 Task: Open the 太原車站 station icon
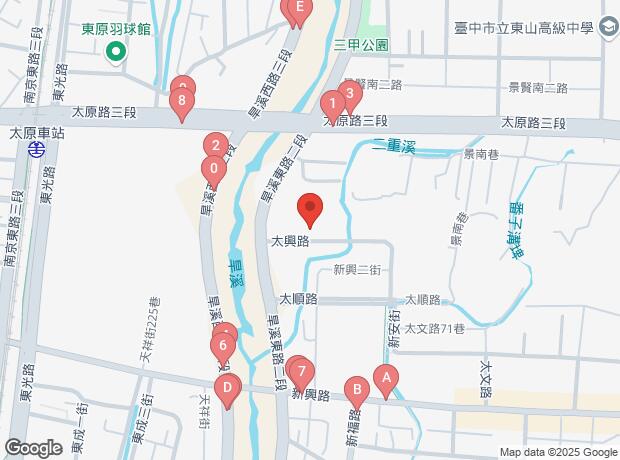pos(37,150)
